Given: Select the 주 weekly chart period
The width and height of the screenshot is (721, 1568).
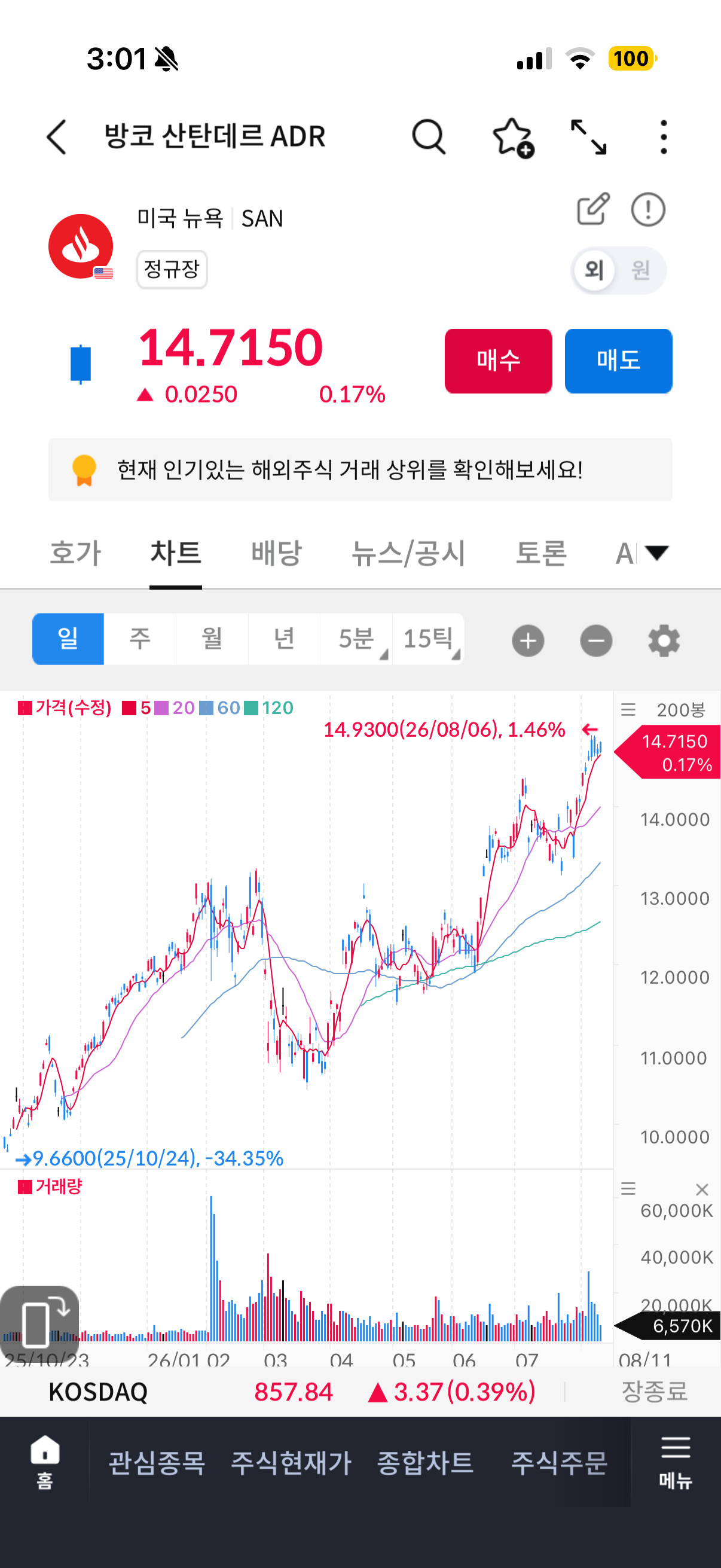Looking at the screenshot, I should click(140, 639).
